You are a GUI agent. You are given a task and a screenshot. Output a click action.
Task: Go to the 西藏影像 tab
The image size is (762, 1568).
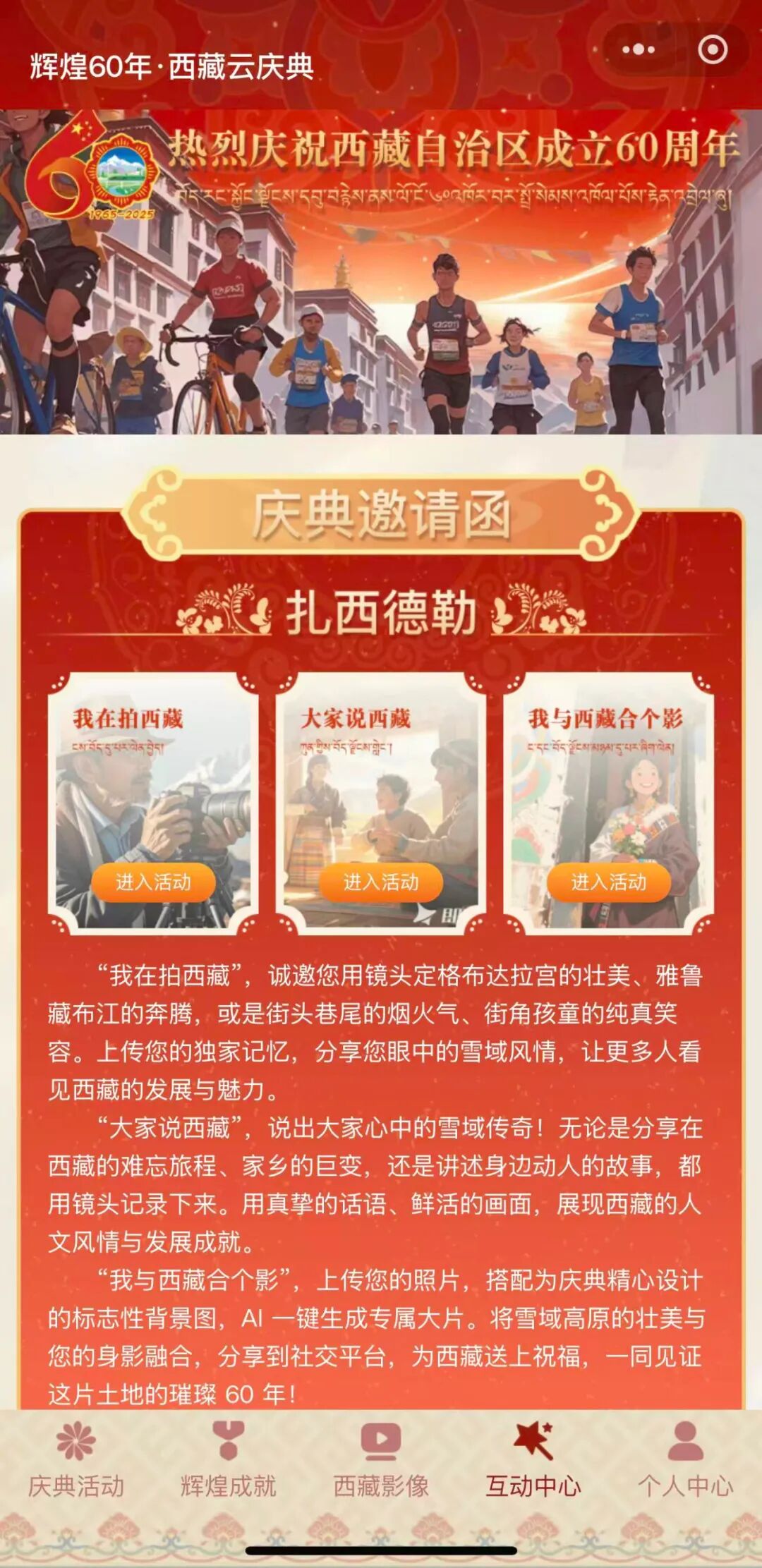click(381, 1460)
